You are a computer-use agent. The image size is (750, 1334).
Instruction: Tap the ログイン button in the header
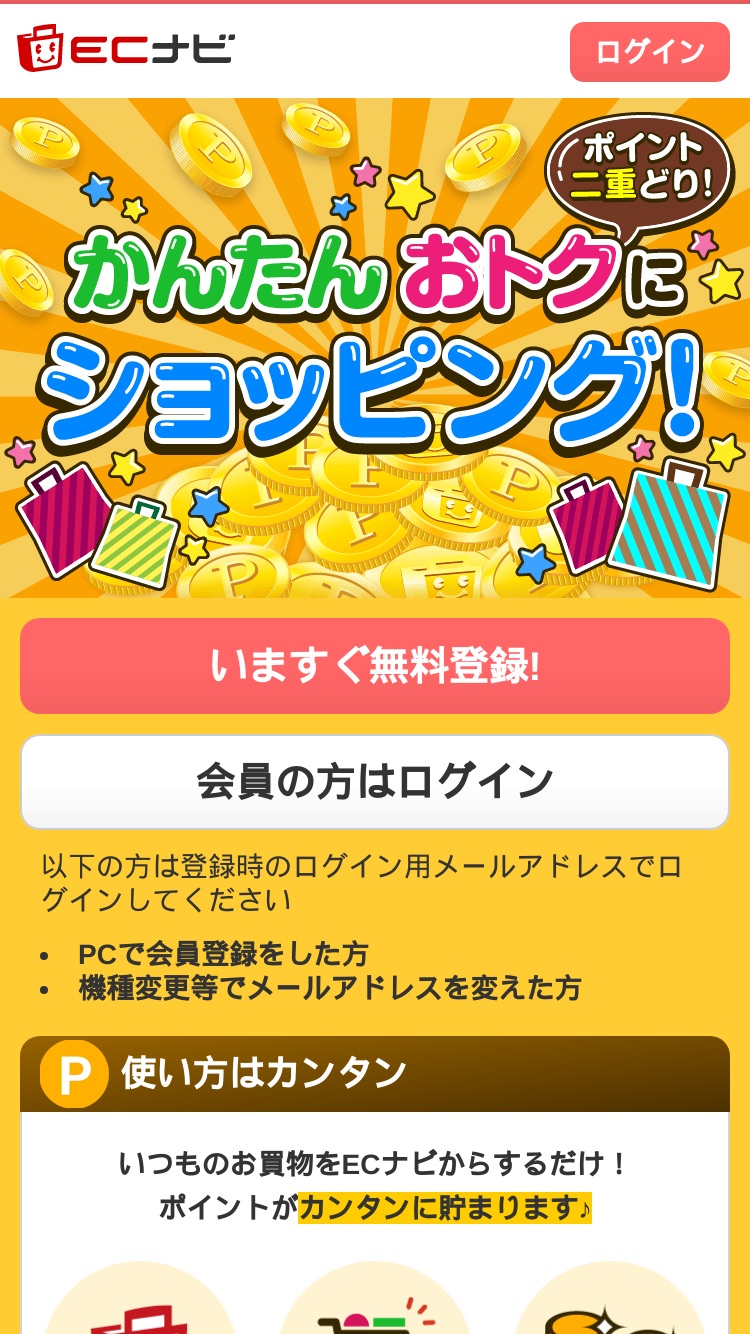click(x=650, y=52)
